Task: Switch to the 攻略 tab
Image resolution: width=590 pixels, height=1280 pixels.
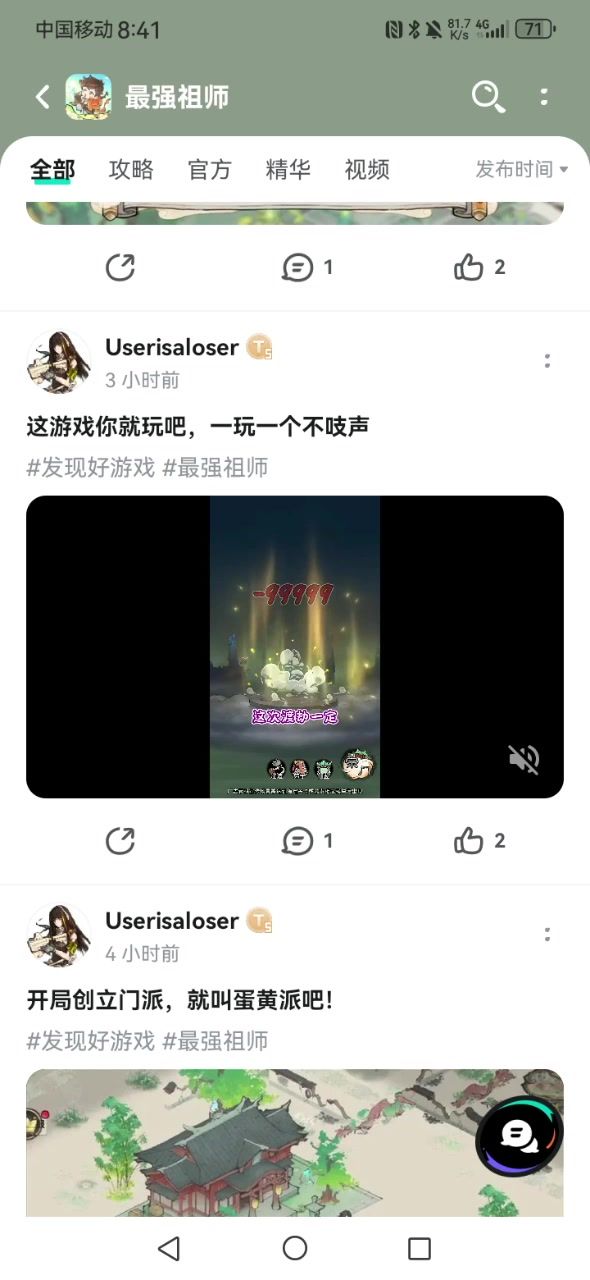Action: [x=131, y=169]
